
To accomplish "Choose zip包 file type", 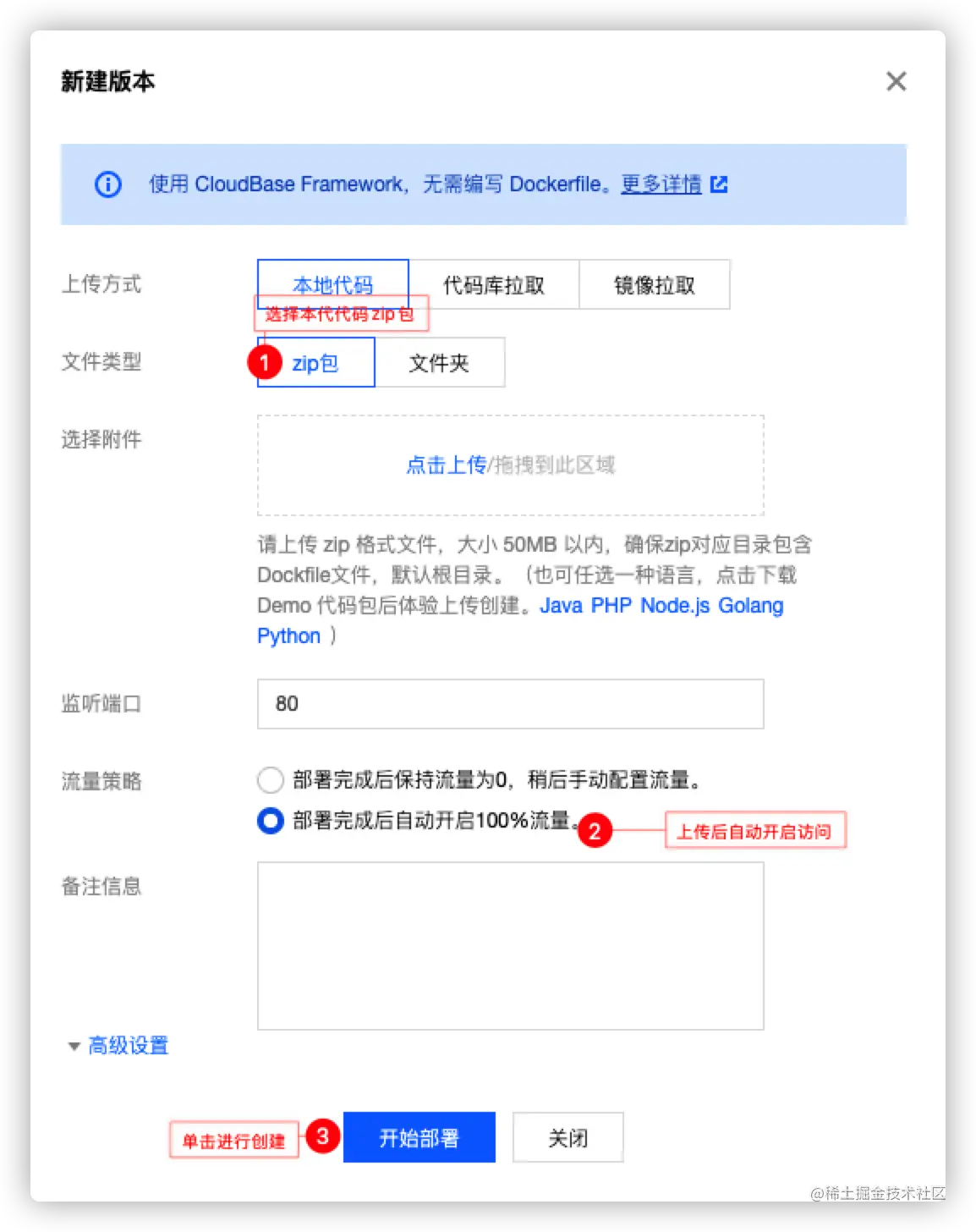I will [x=315, y=363].
